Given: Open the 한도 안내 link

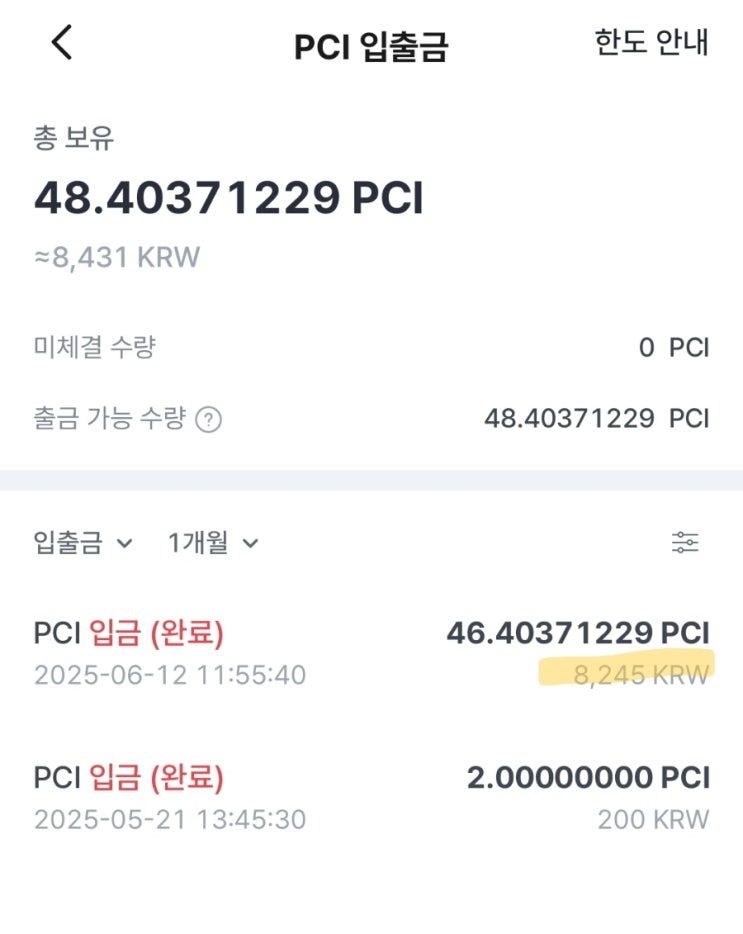Looking at the screenshot, I should (x=651, y=42).
